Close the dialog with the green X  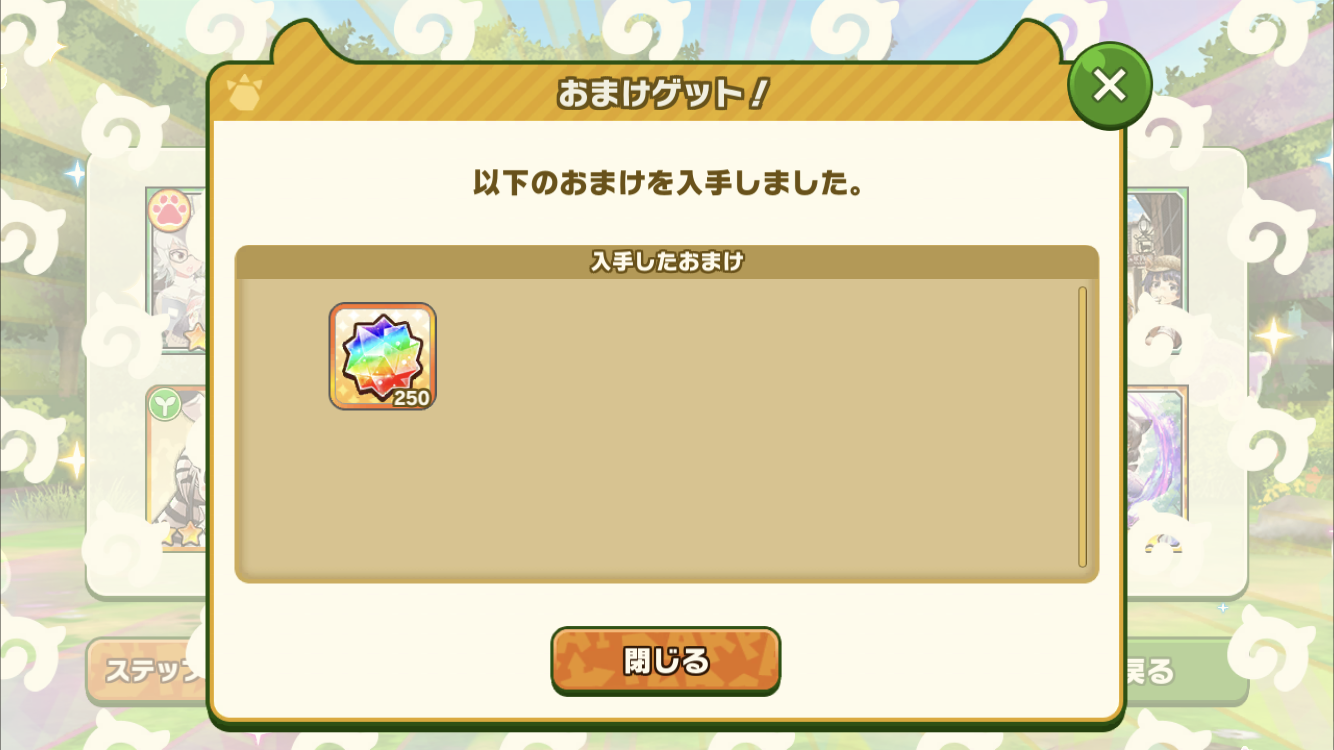(1109, 86)
